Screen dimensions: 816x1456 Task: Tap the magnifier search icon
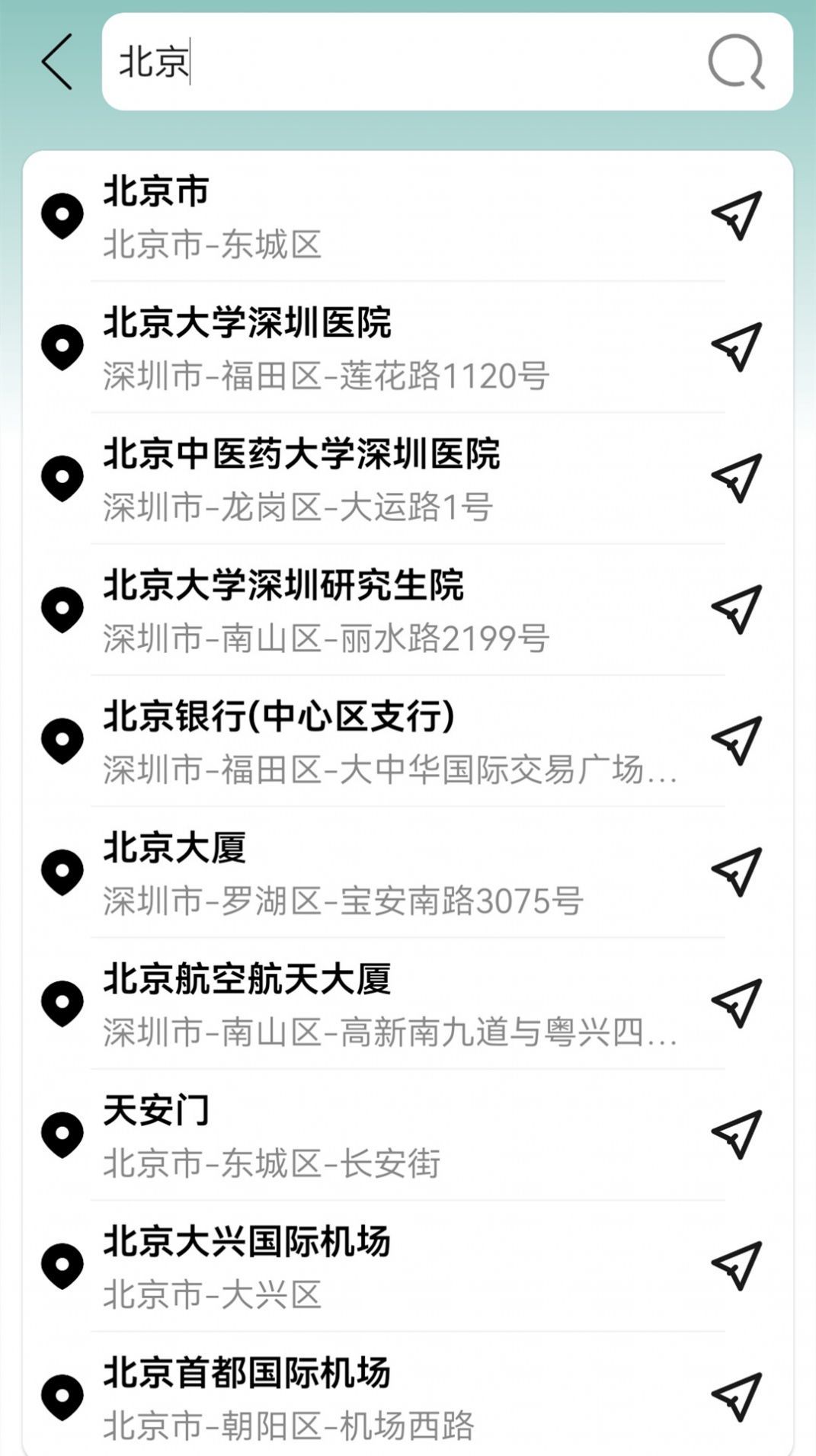tap(736, 62)
